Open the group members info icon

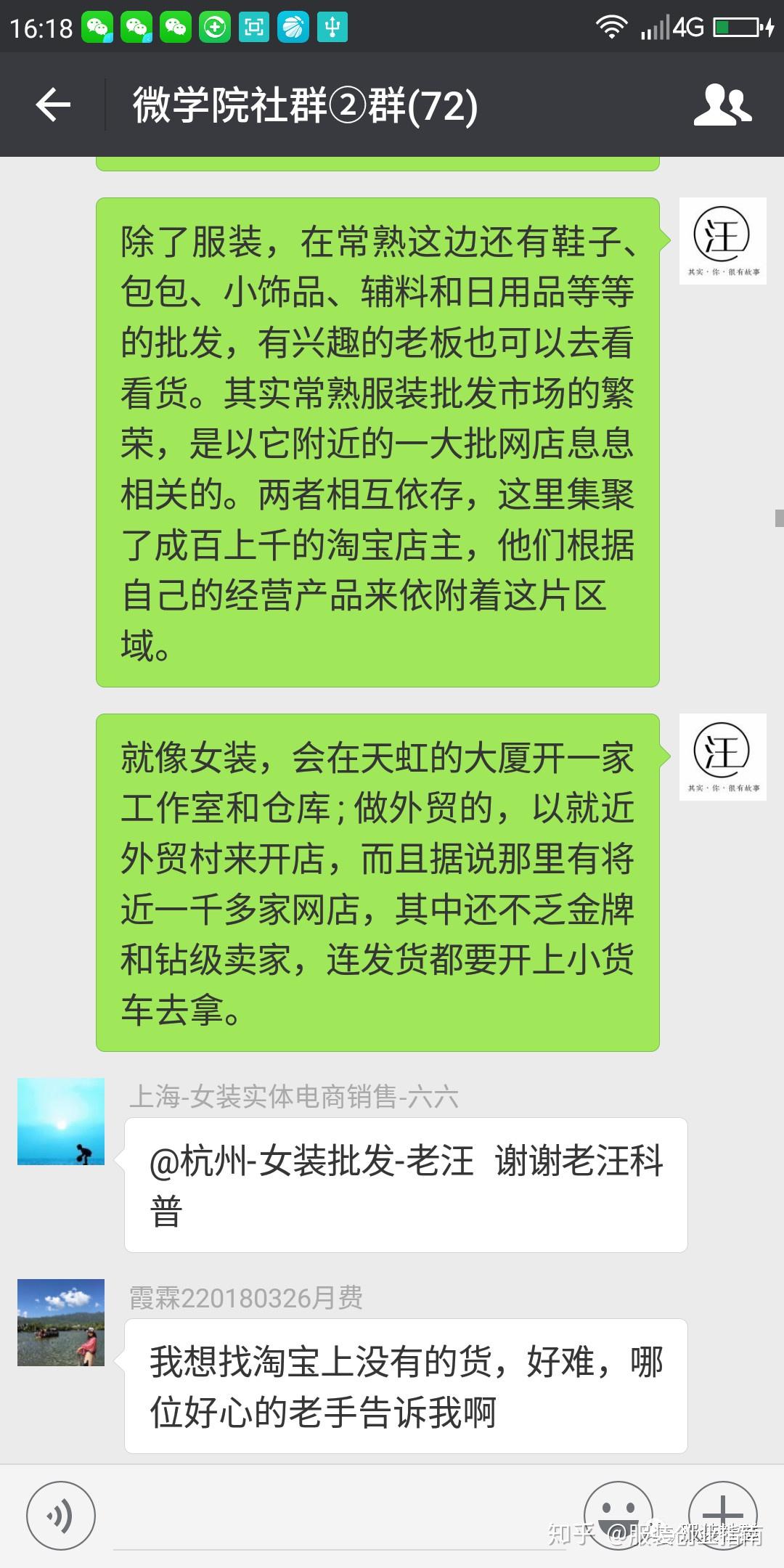(x=722, y=105)
